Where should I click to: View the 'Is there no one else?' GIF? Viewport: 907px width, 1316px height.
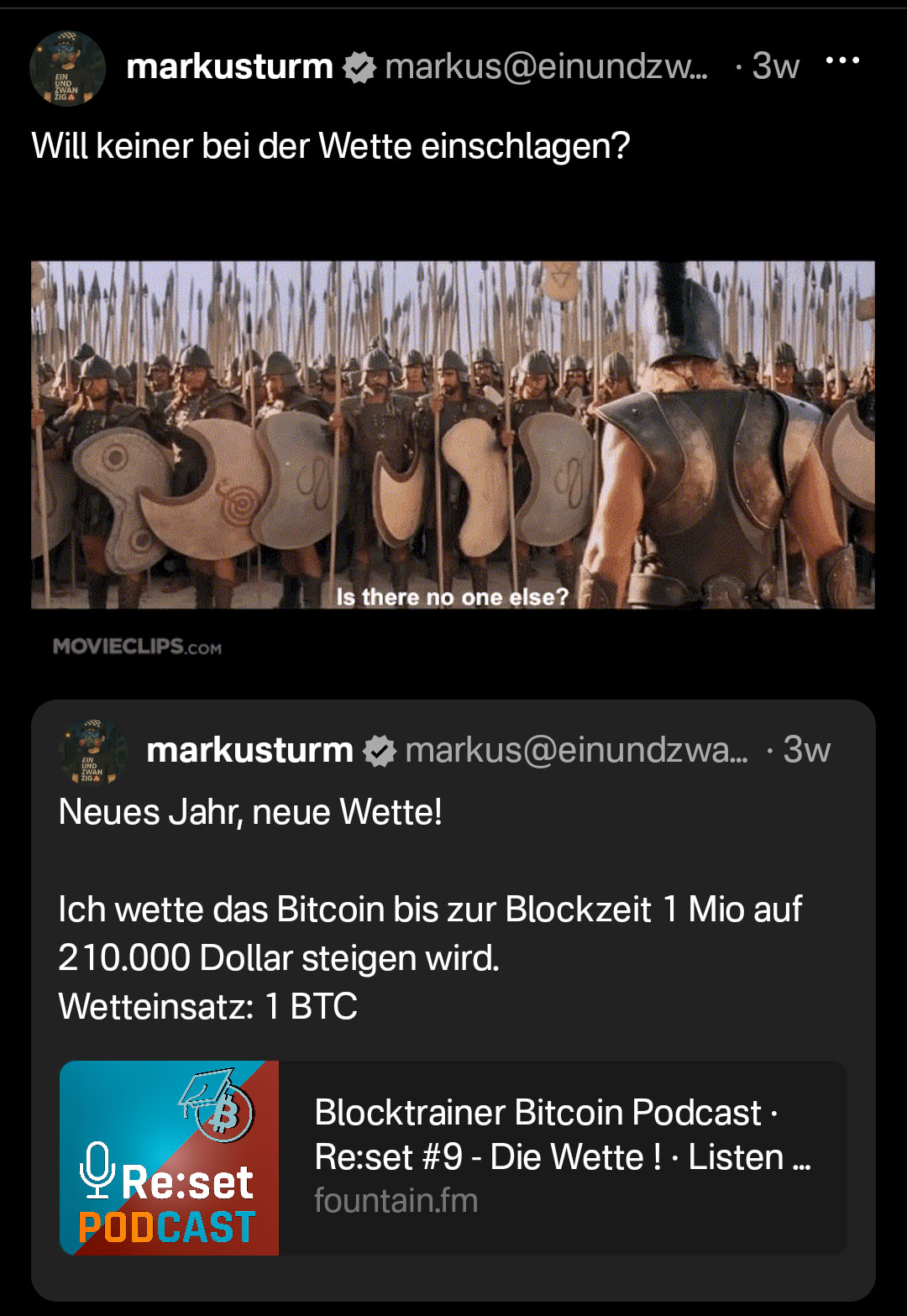pos(453,435)
